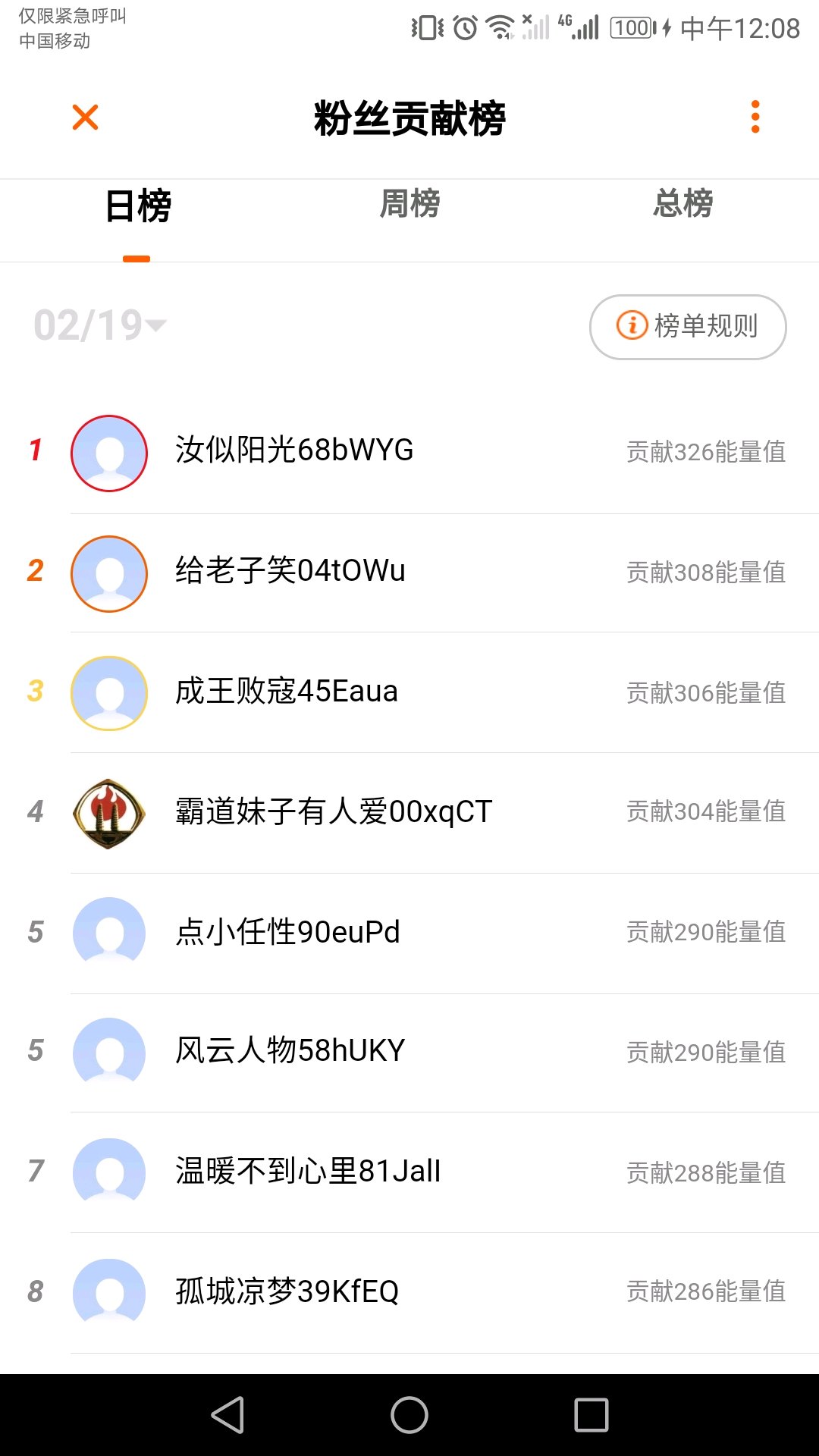Close the fan contribution ranking page

pyautogui.click(x=85, y=118)
